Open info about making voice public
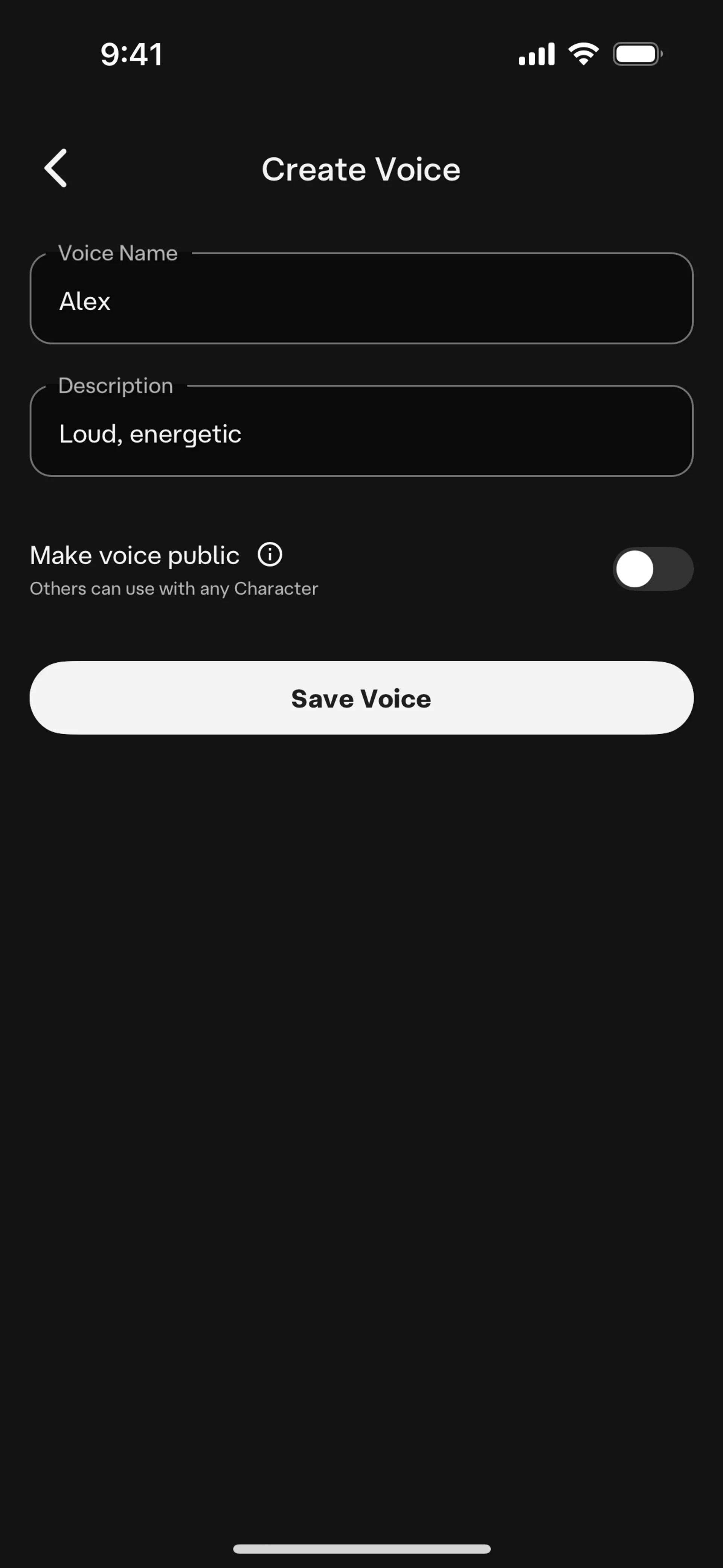Viewport: 723px width, 1568px height. tap(270, 555)
